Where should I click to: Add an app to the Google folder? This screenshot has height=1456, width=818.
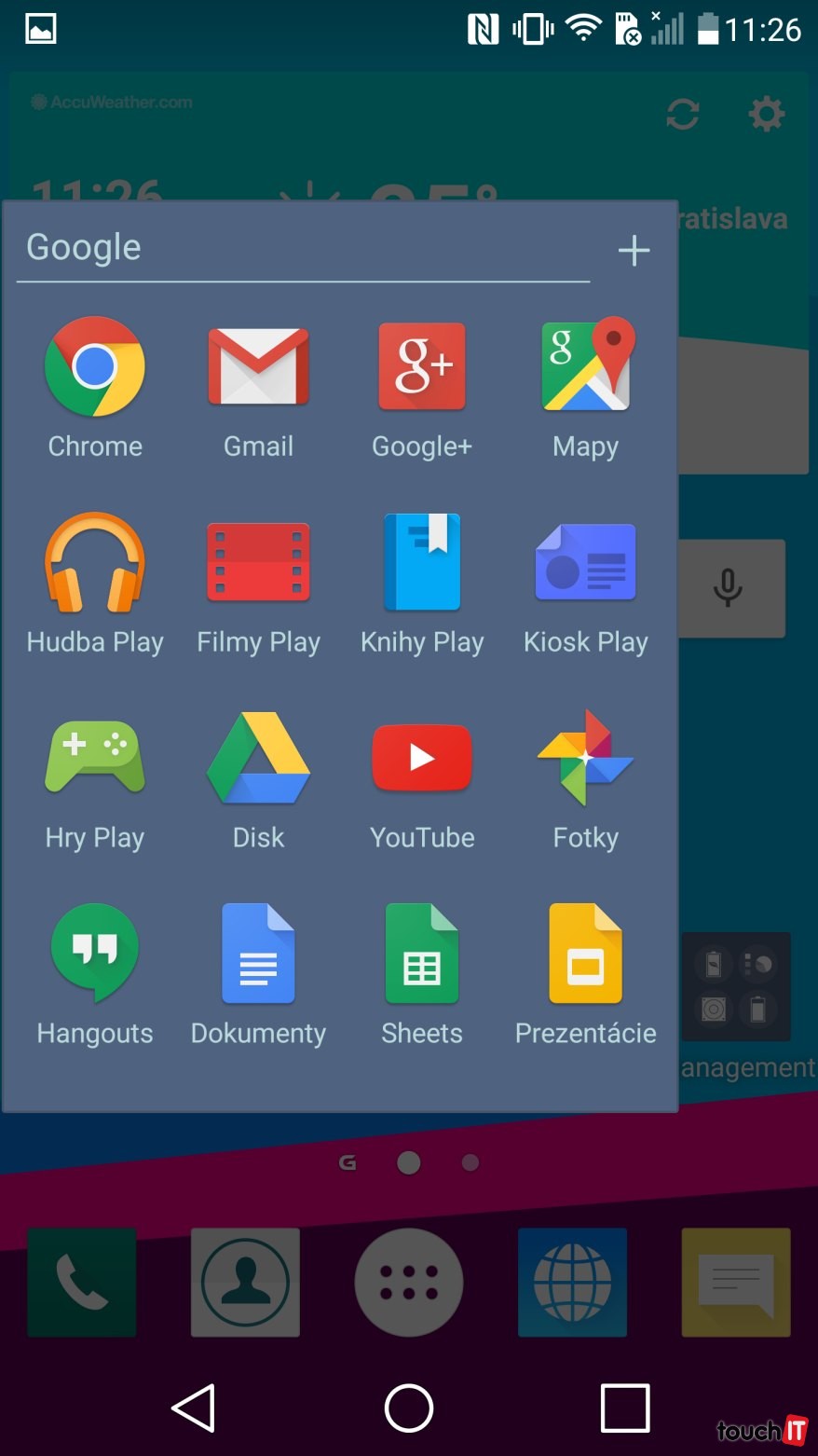pos(634,250)
